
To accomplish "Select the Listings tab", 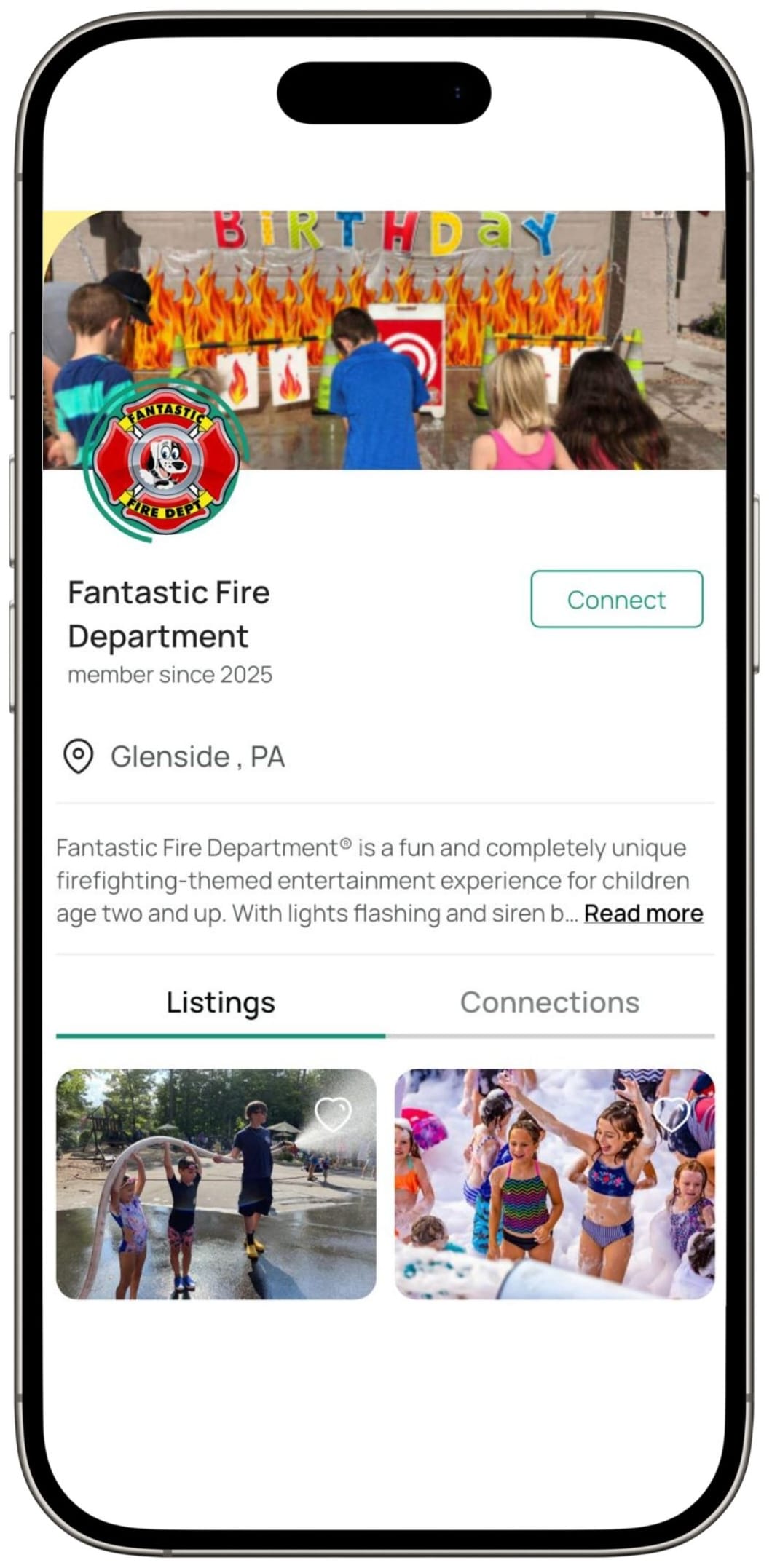I will pos(221,1002).
